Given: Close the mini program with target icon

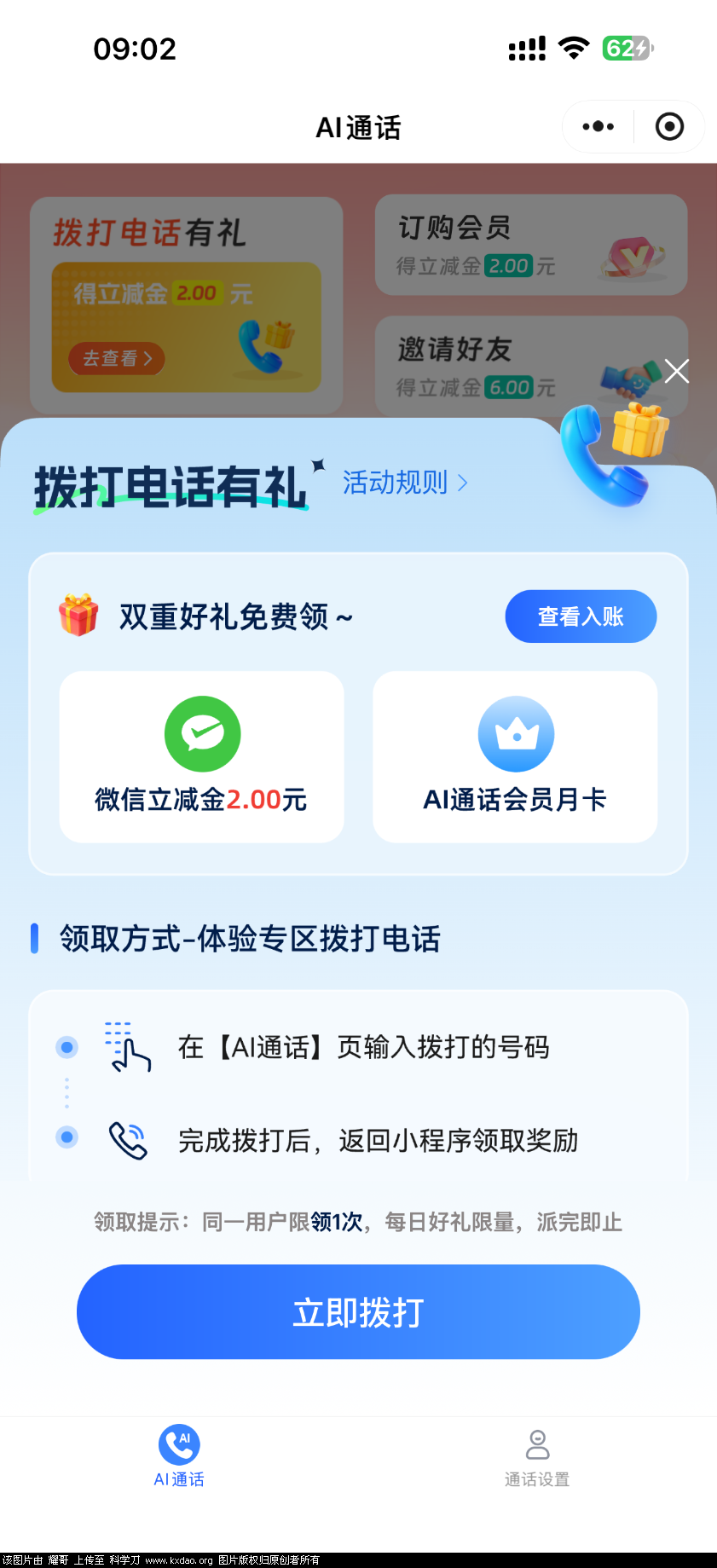Looking at the screenshot, I should (669, 127).
